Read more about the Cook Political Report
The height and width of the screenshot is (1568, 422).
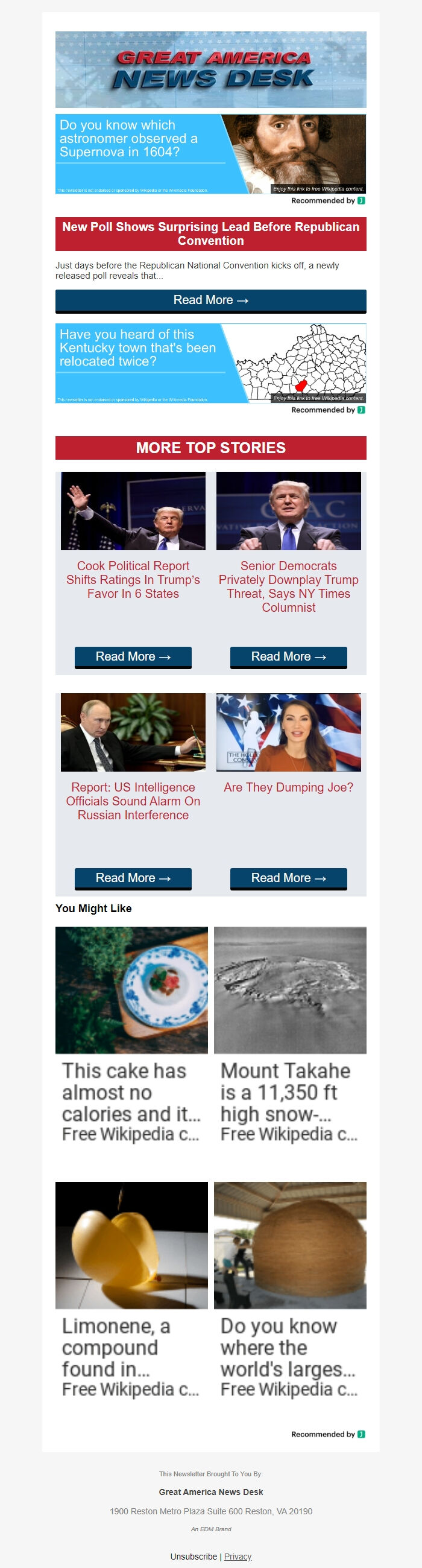coord(133,656)
